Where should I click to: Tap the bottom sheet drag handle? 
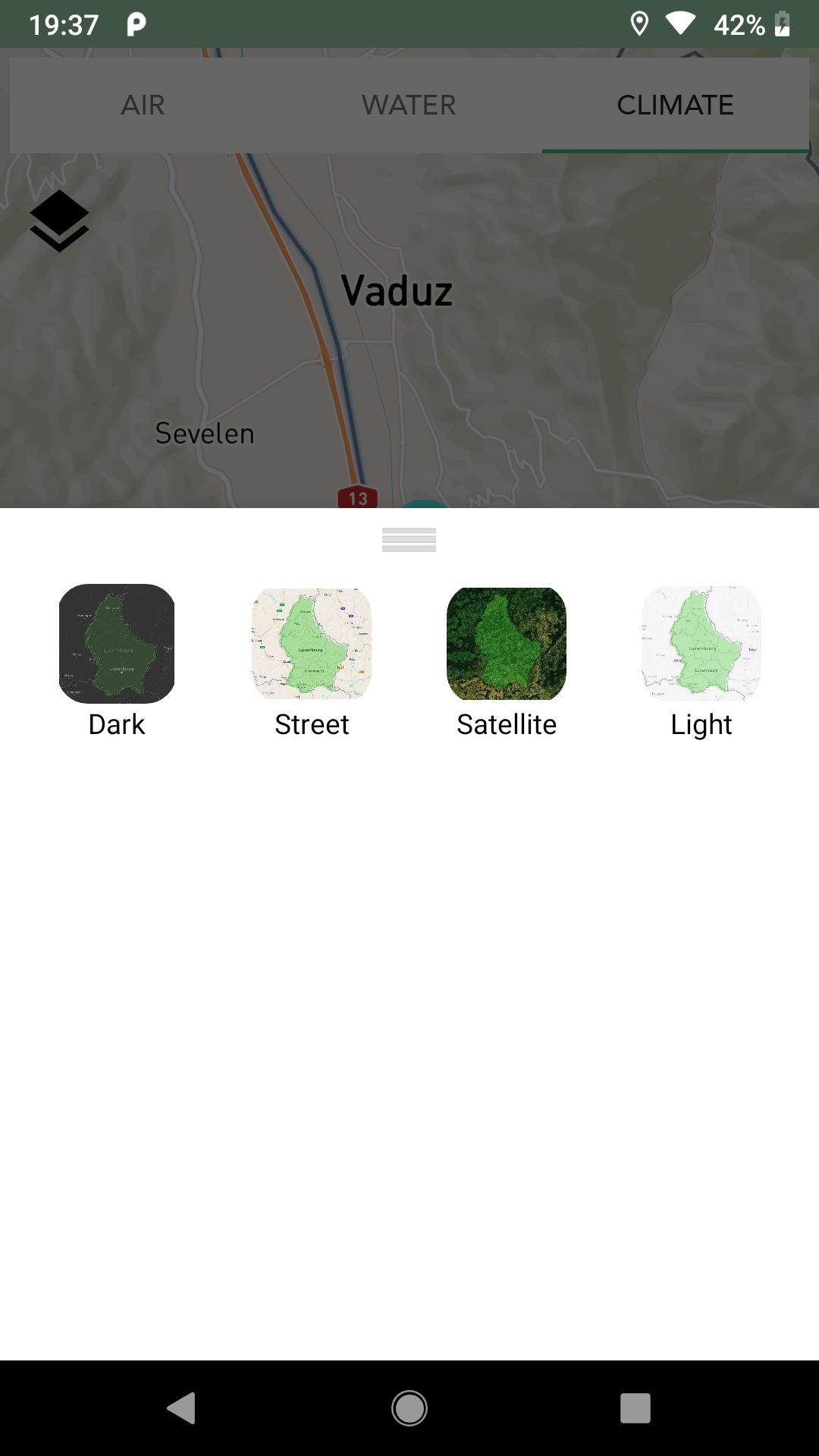[409, 540]
